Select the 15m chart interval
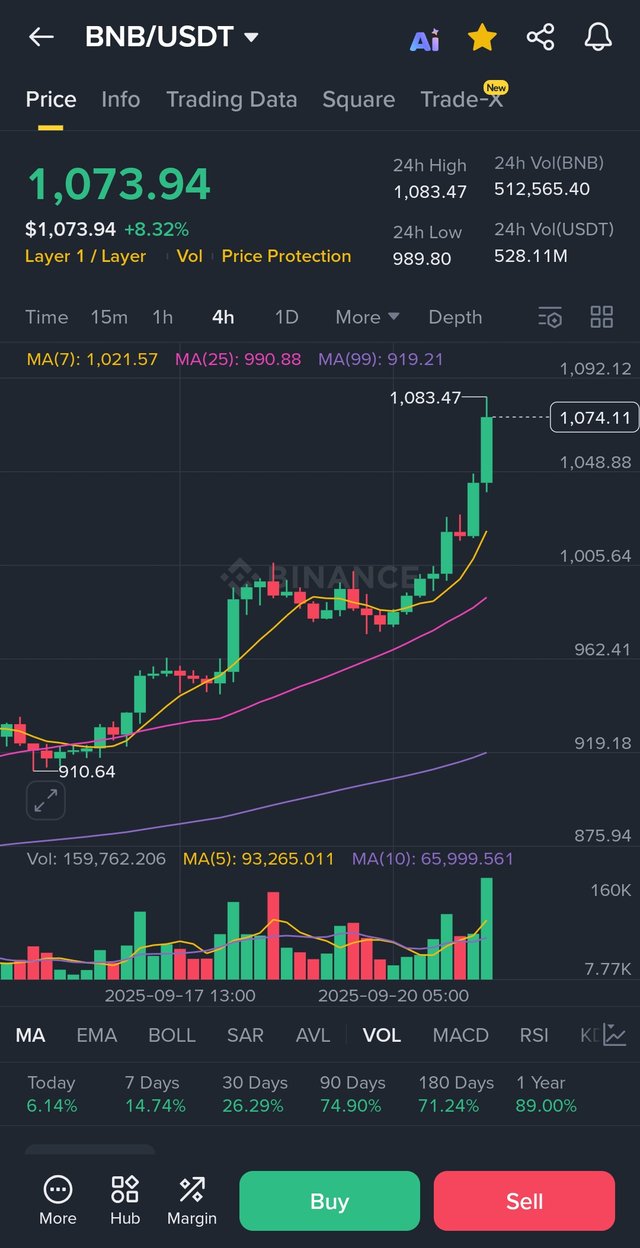 pyautogui.click(x=109, y=317)
